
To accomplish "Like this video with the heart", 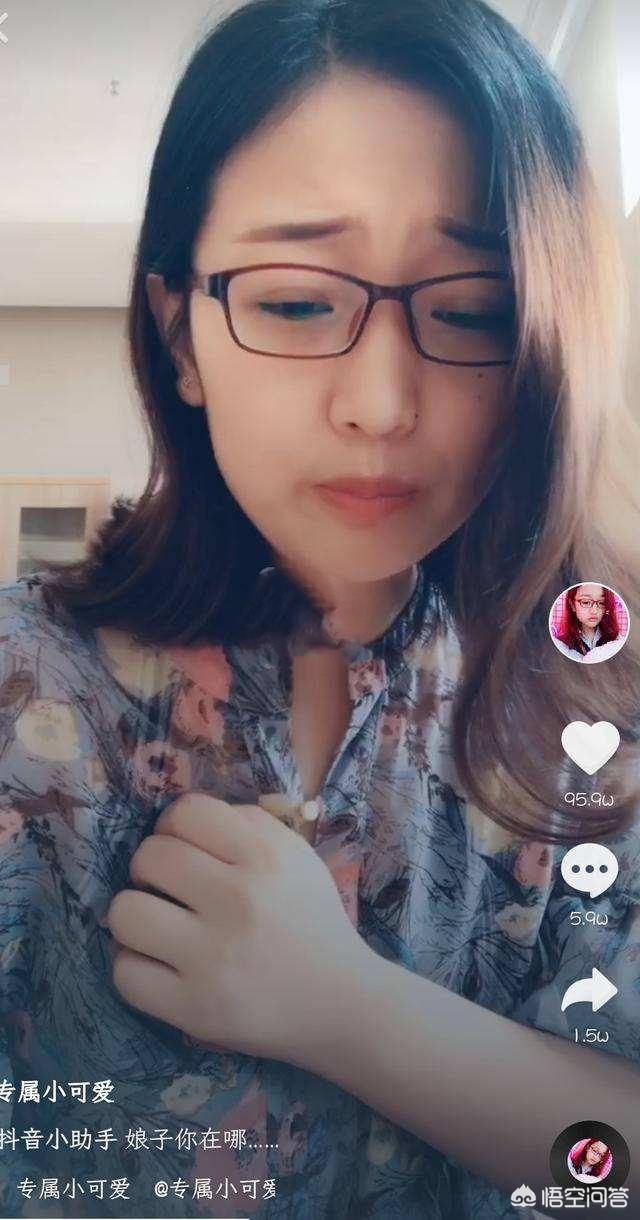I will click(x=590, y=747).
